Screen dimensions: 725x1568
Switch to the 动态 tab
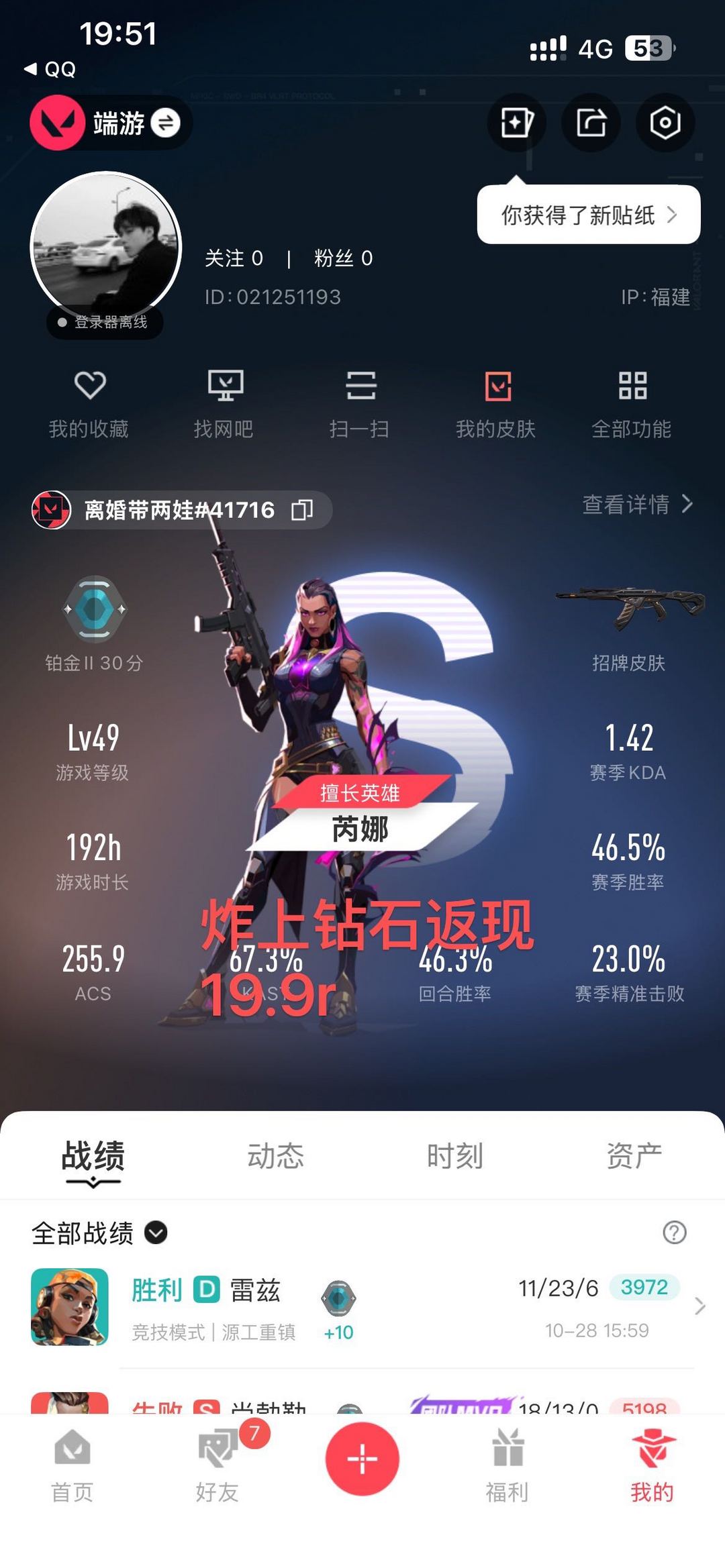(275, 1155)
